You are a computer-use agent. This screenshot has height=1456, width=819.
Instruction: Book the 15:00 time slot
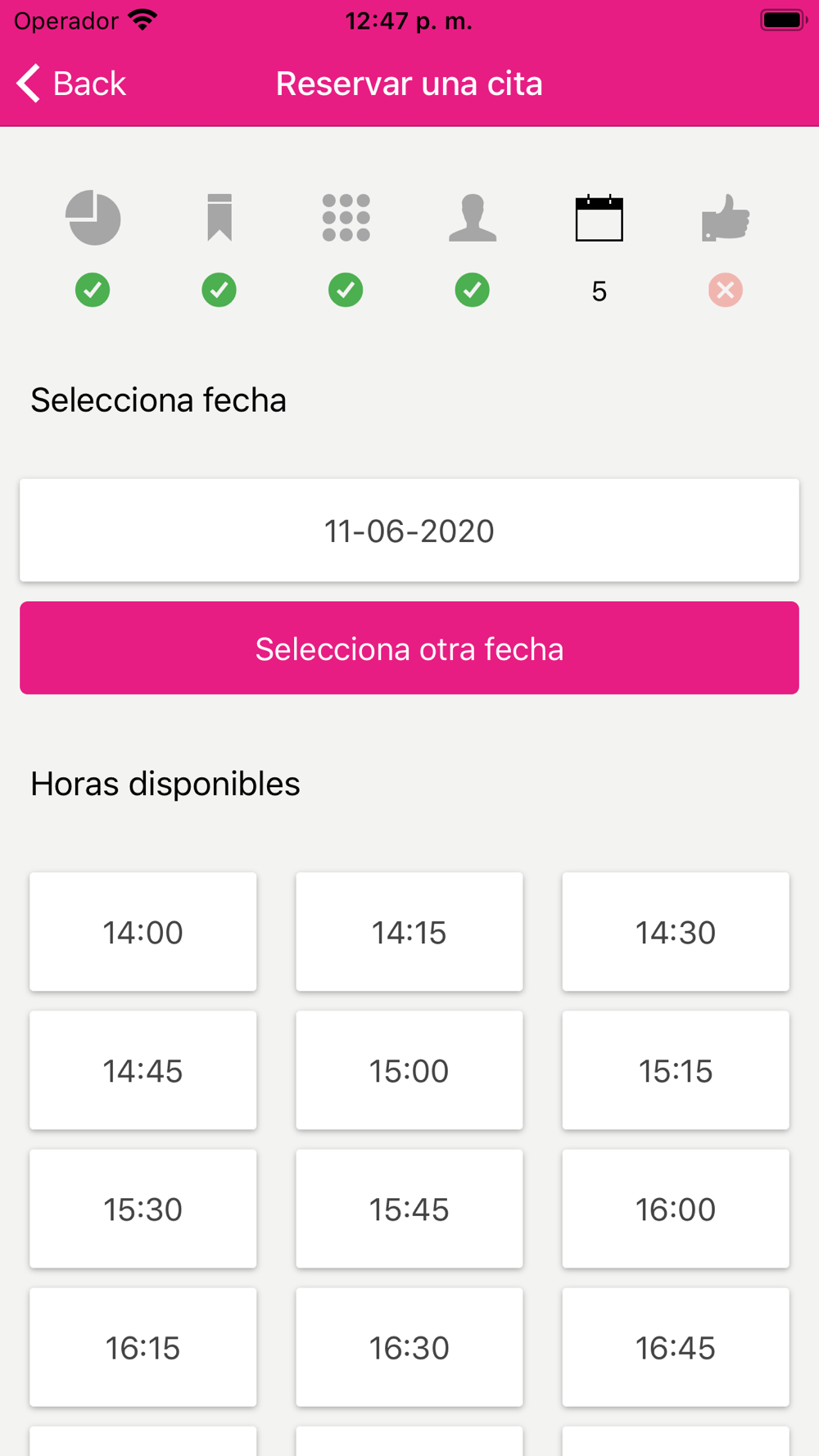point(409,1070)
